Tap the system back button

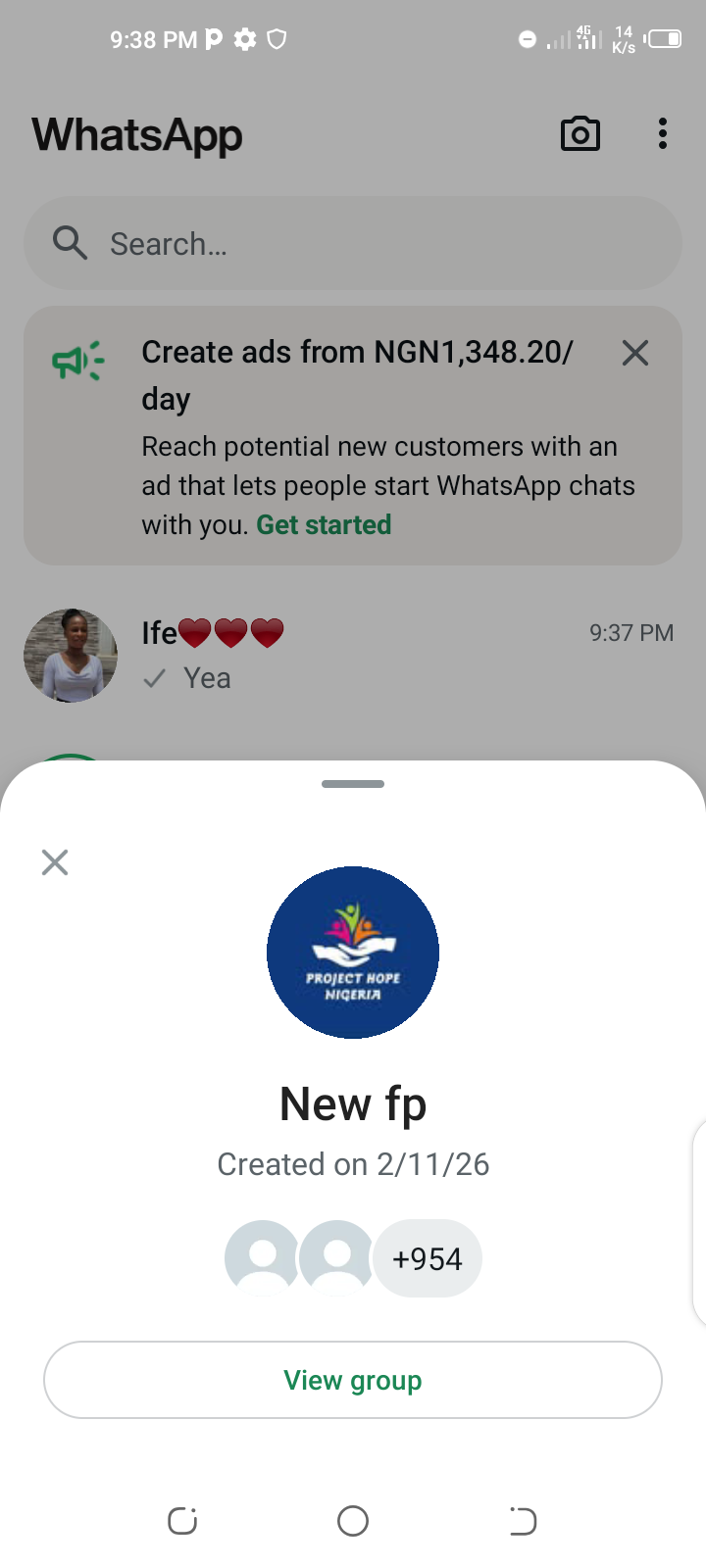click(x=523, y=1521)
